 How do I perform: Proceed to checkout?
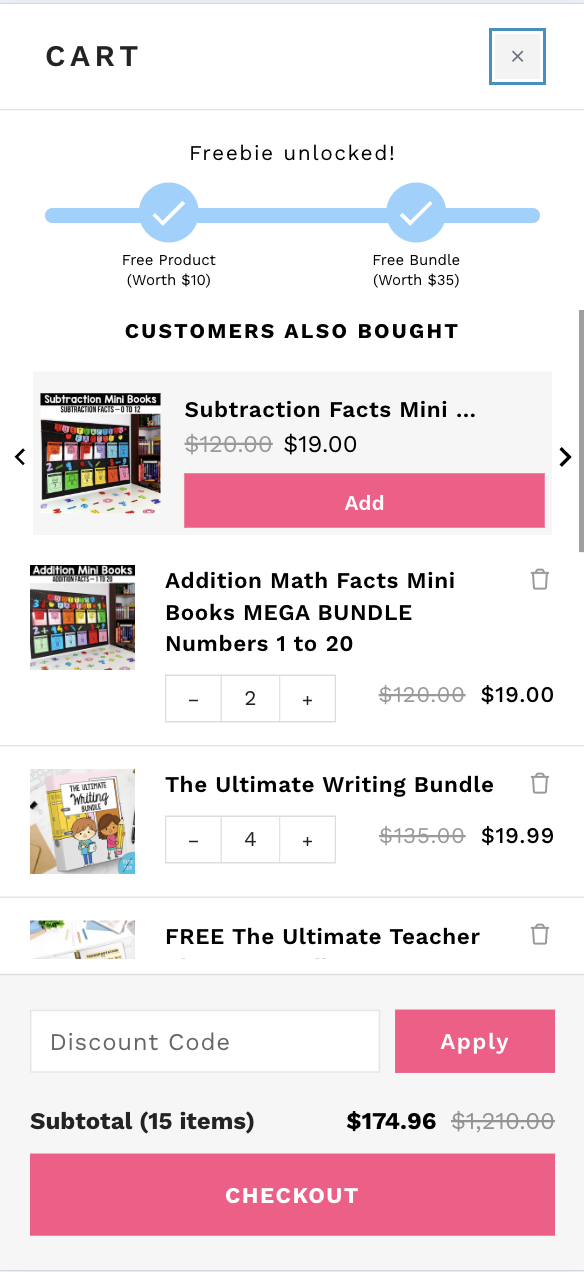[292, 1195]
